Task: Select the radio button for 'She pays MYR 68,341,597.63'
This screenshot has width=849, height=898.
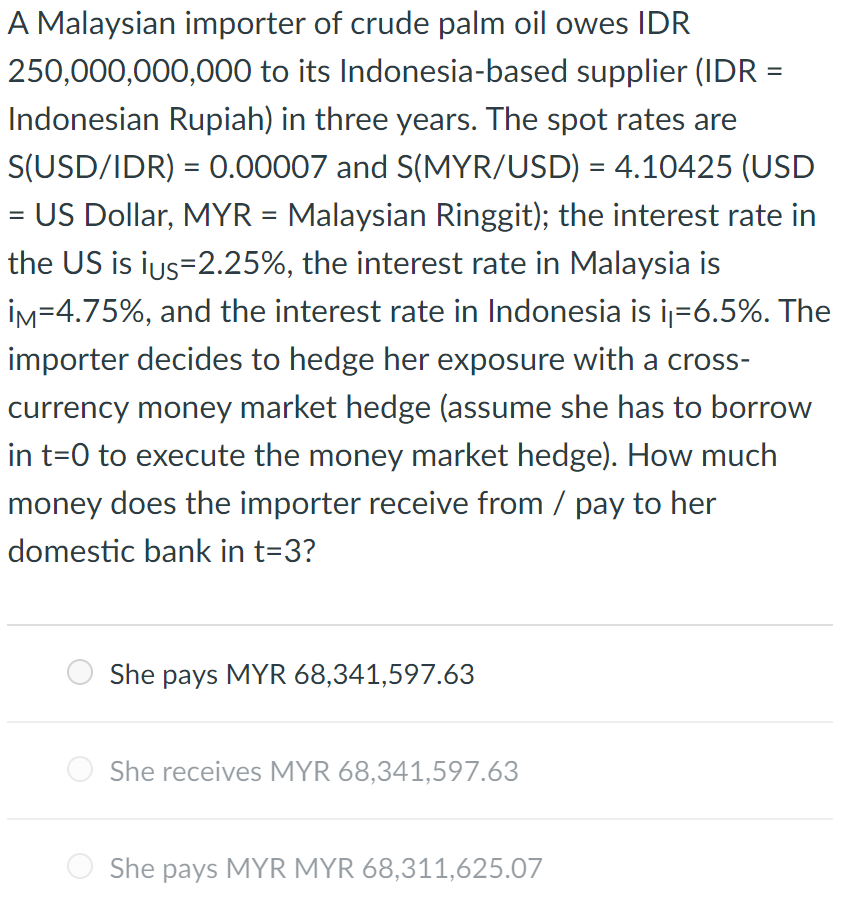Action: tap(80, 672)
